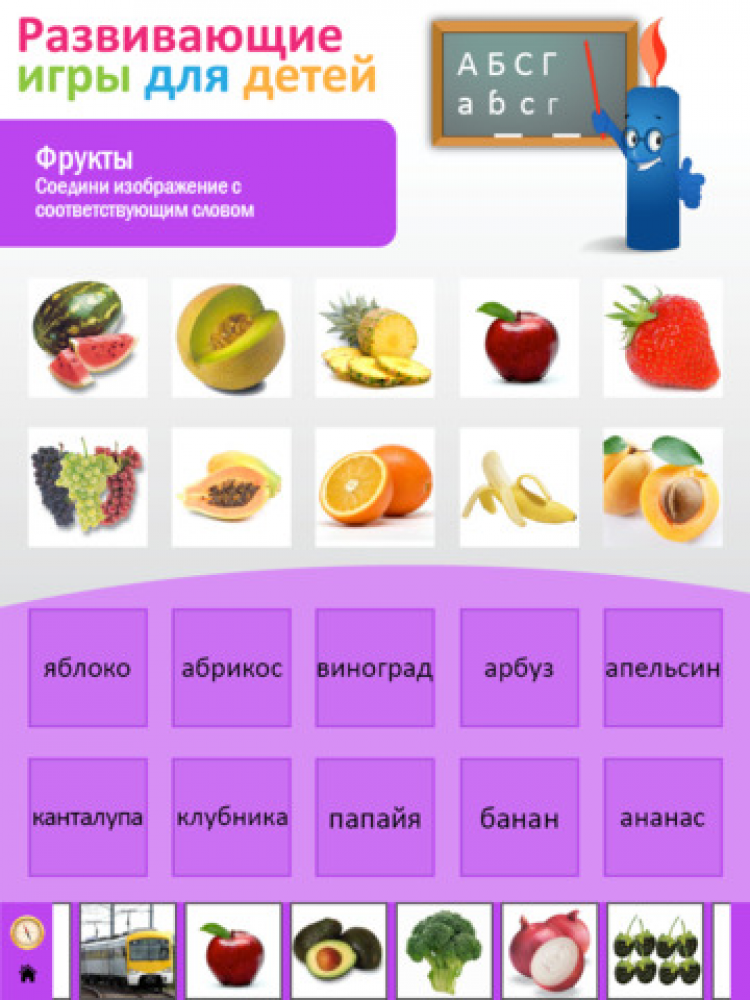750x1000 pixels.
Task: Tap the grapes picture tile
Action: point(88,487)
